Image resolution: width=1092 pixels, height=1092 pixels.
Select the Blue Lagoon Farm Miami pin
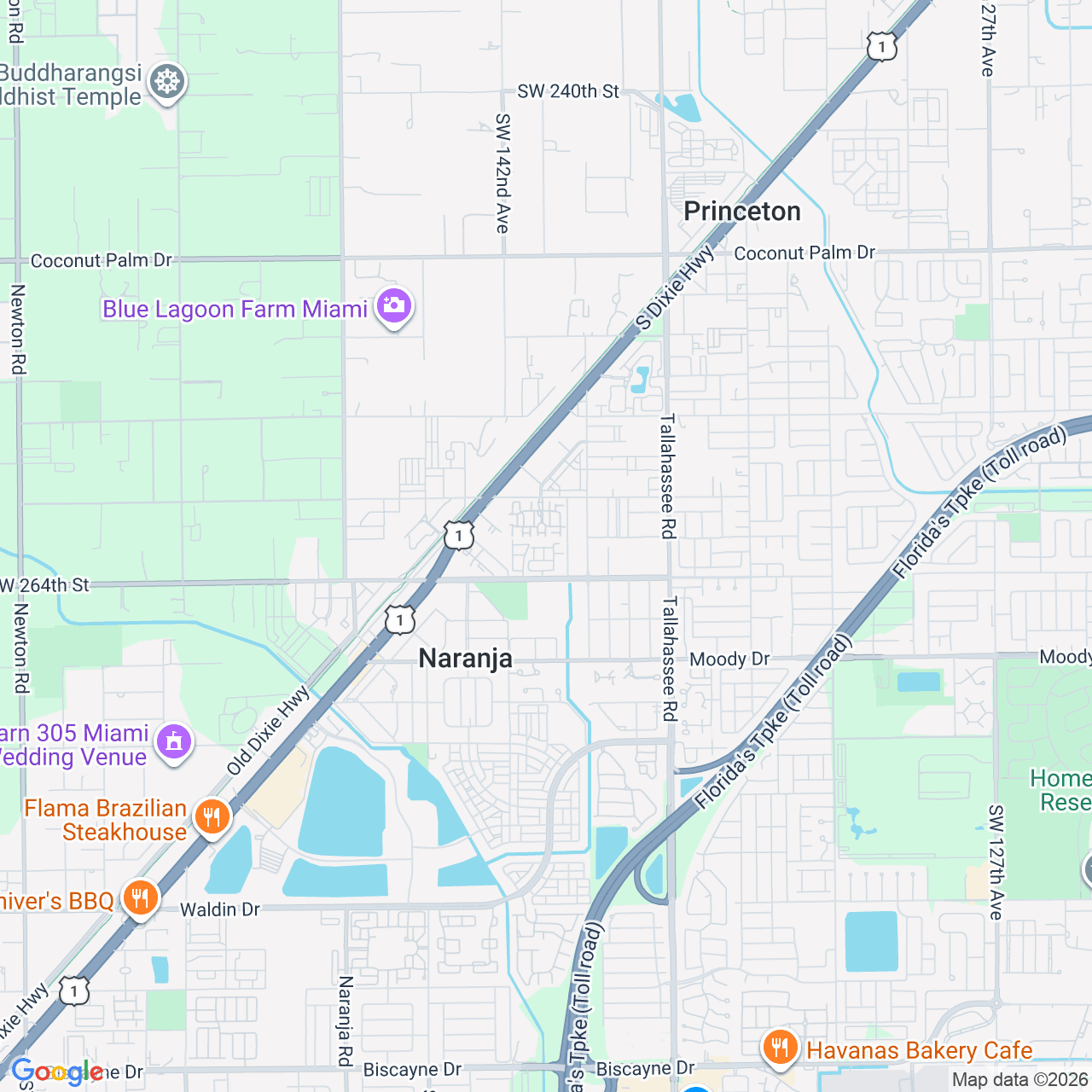click(394, 307)
